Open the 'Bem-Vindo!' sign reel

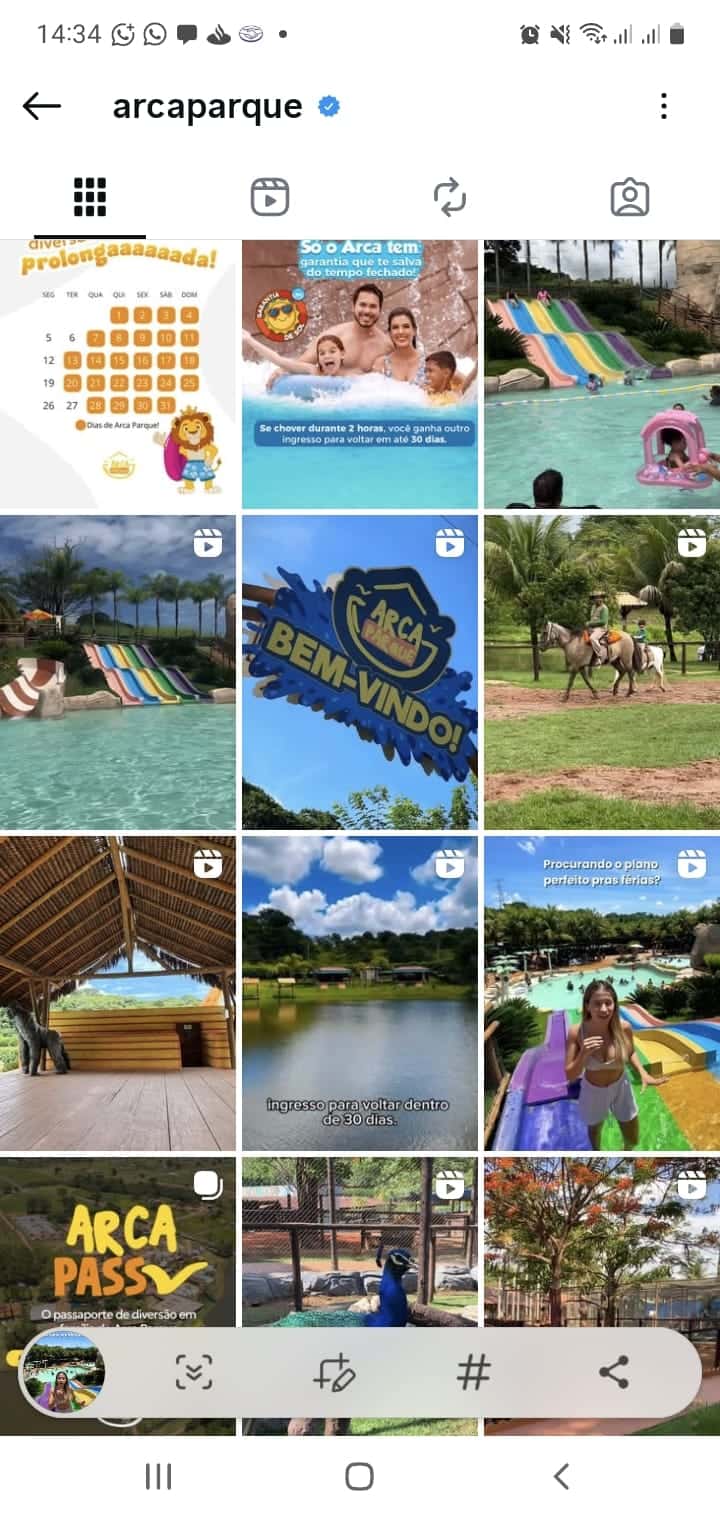point(360,671)
